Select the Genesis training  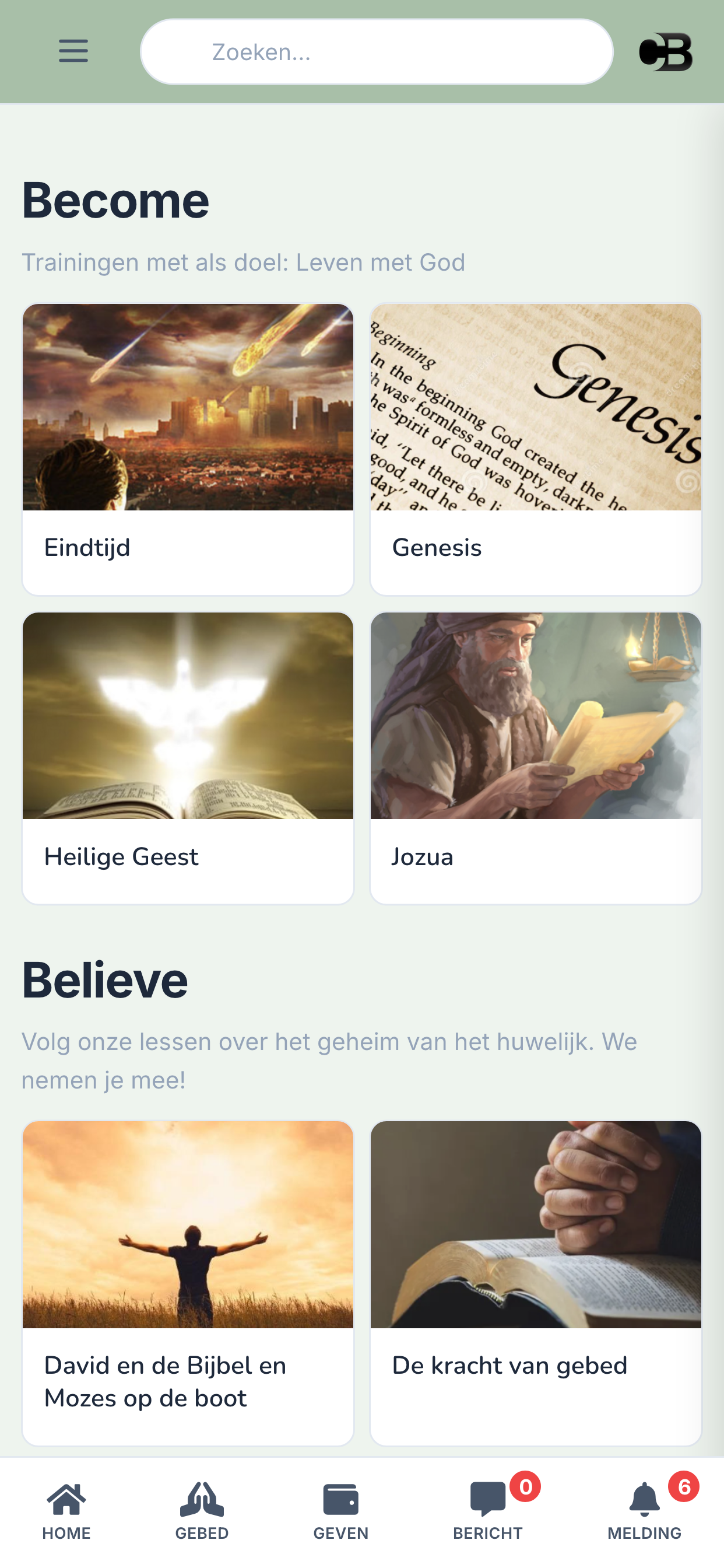click(535, 448)
